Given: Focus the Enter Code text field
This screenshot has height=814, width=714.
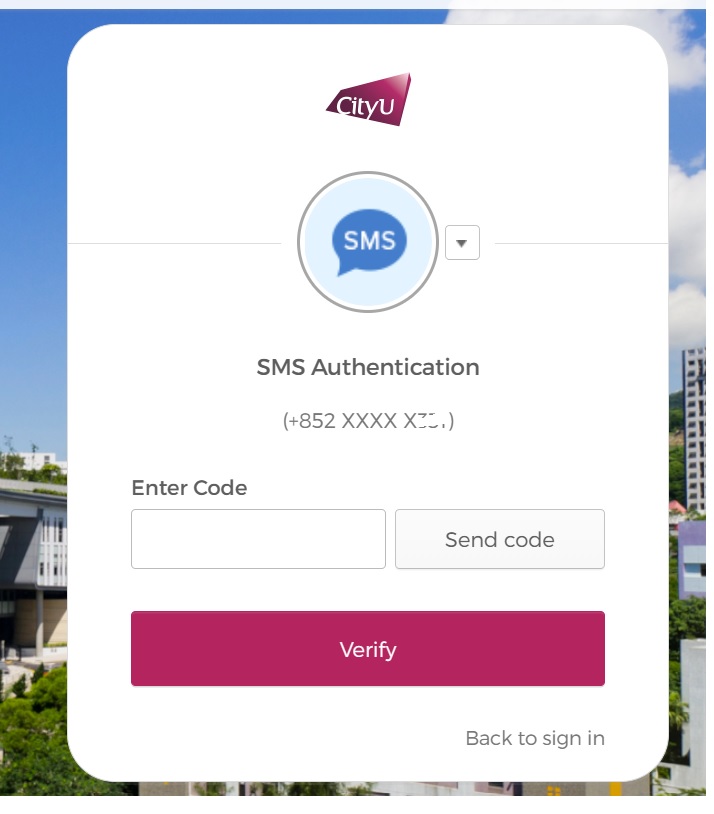Looking at the screenshot, I should (258, 539).
